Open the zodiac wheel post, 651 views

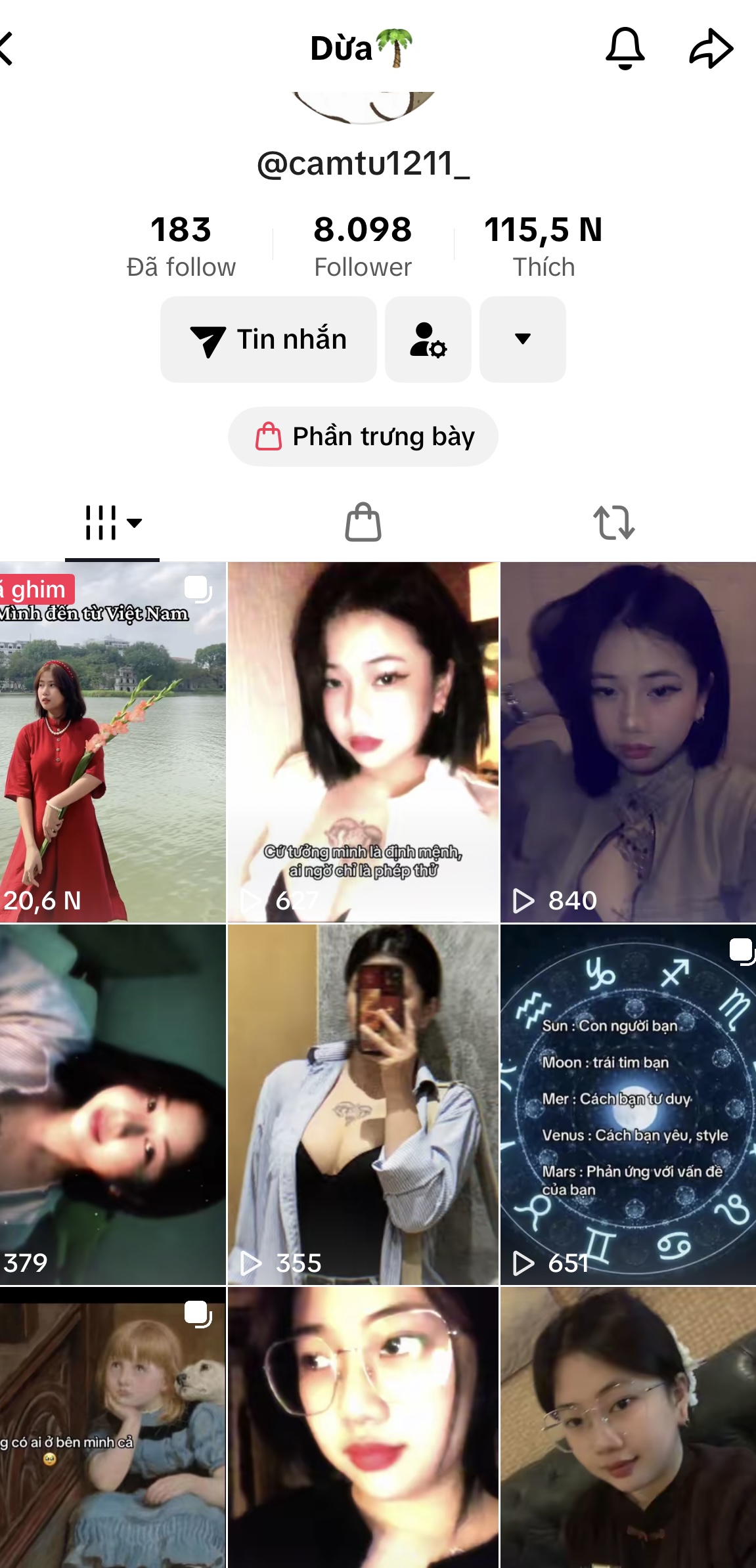tap(628, 1104)
